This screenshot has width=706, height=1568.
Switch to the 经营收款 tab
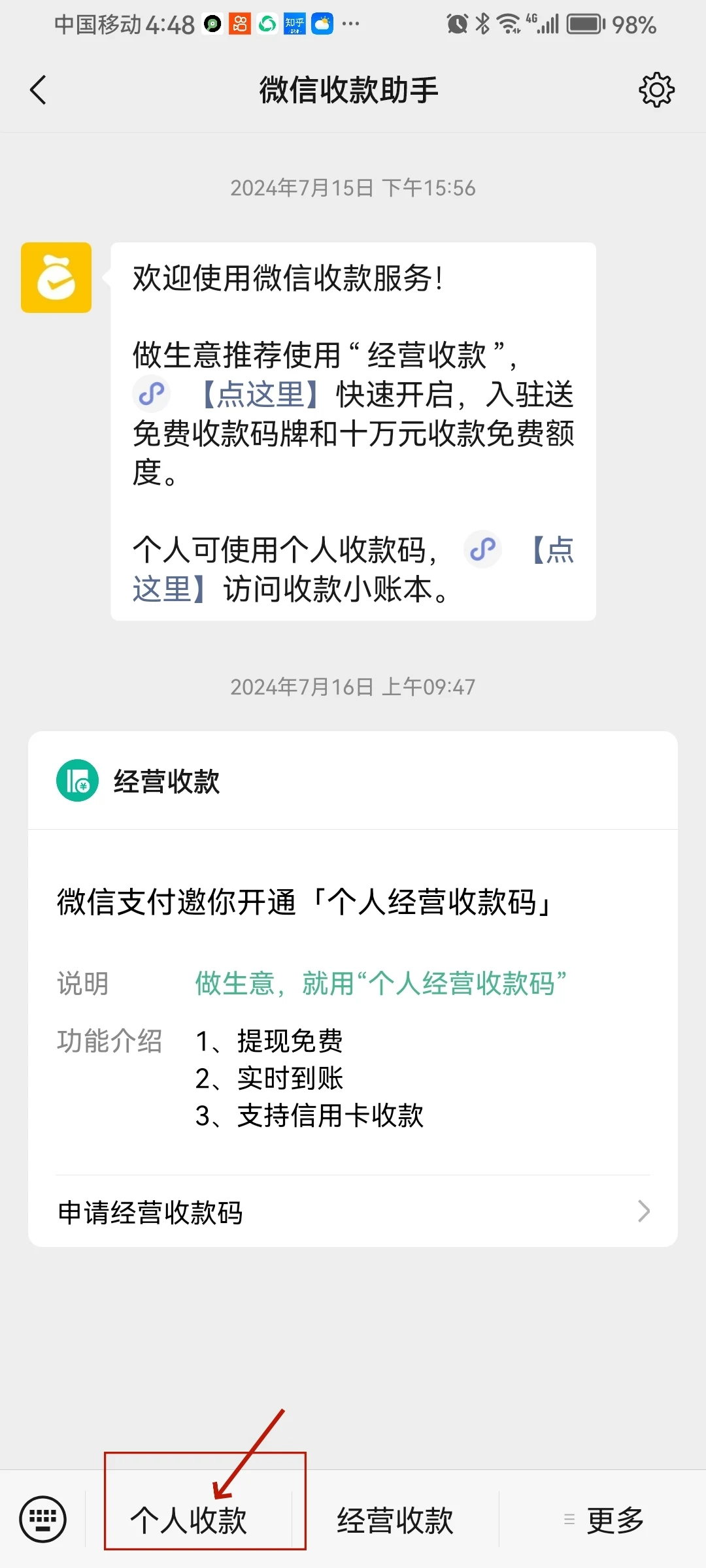[395, 1520]
